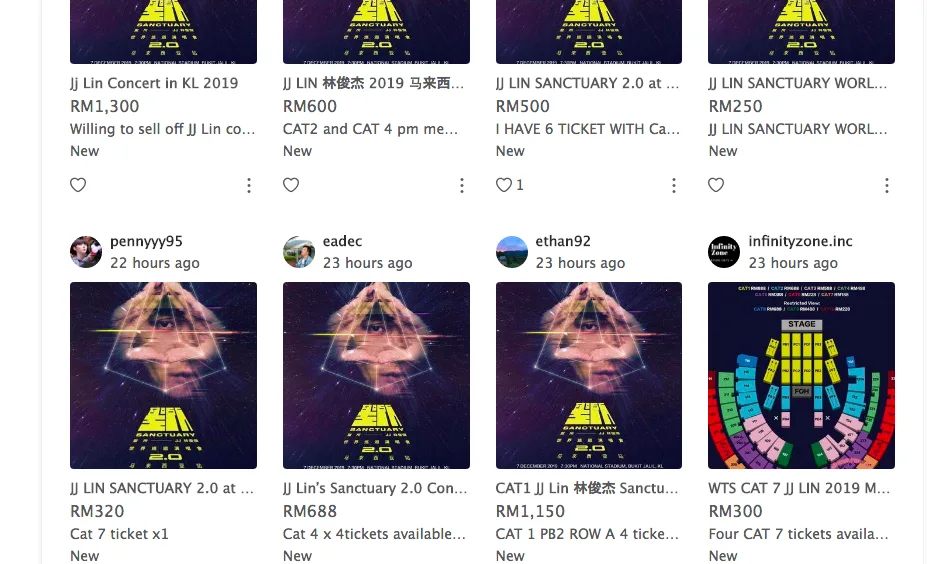Open overflow menu for RM500 listing
The height and width of the screenshot is (564, 927).
[674, 185]
